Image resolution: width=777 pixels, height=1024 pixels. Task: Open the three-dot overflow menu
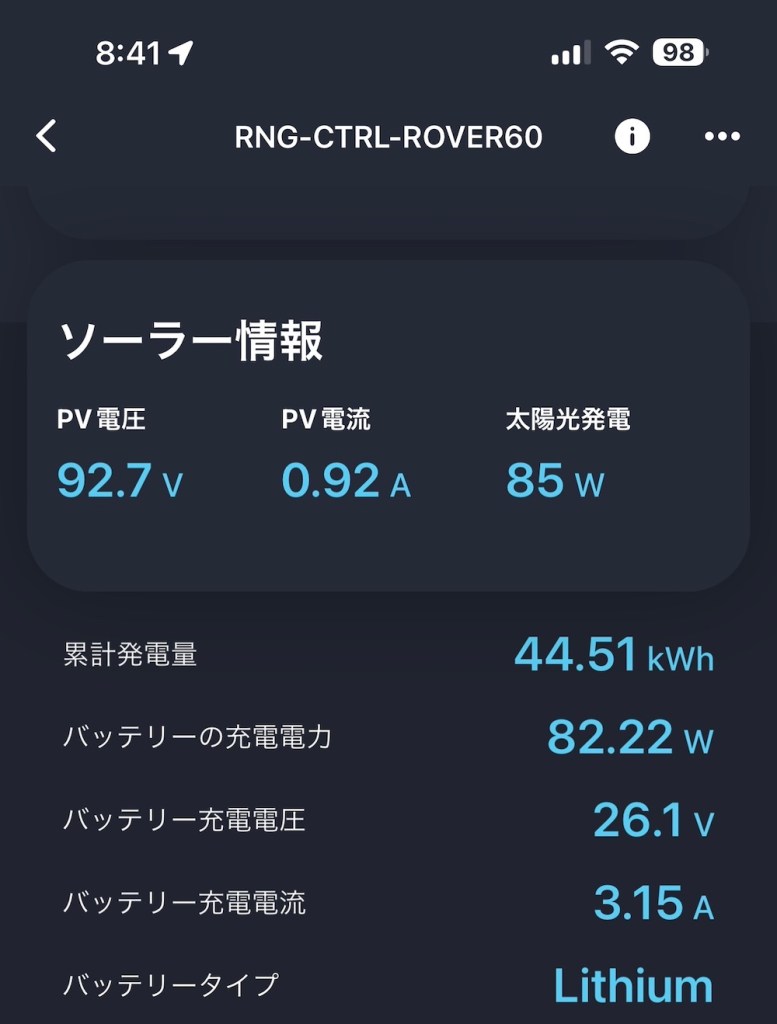point(722,136)
